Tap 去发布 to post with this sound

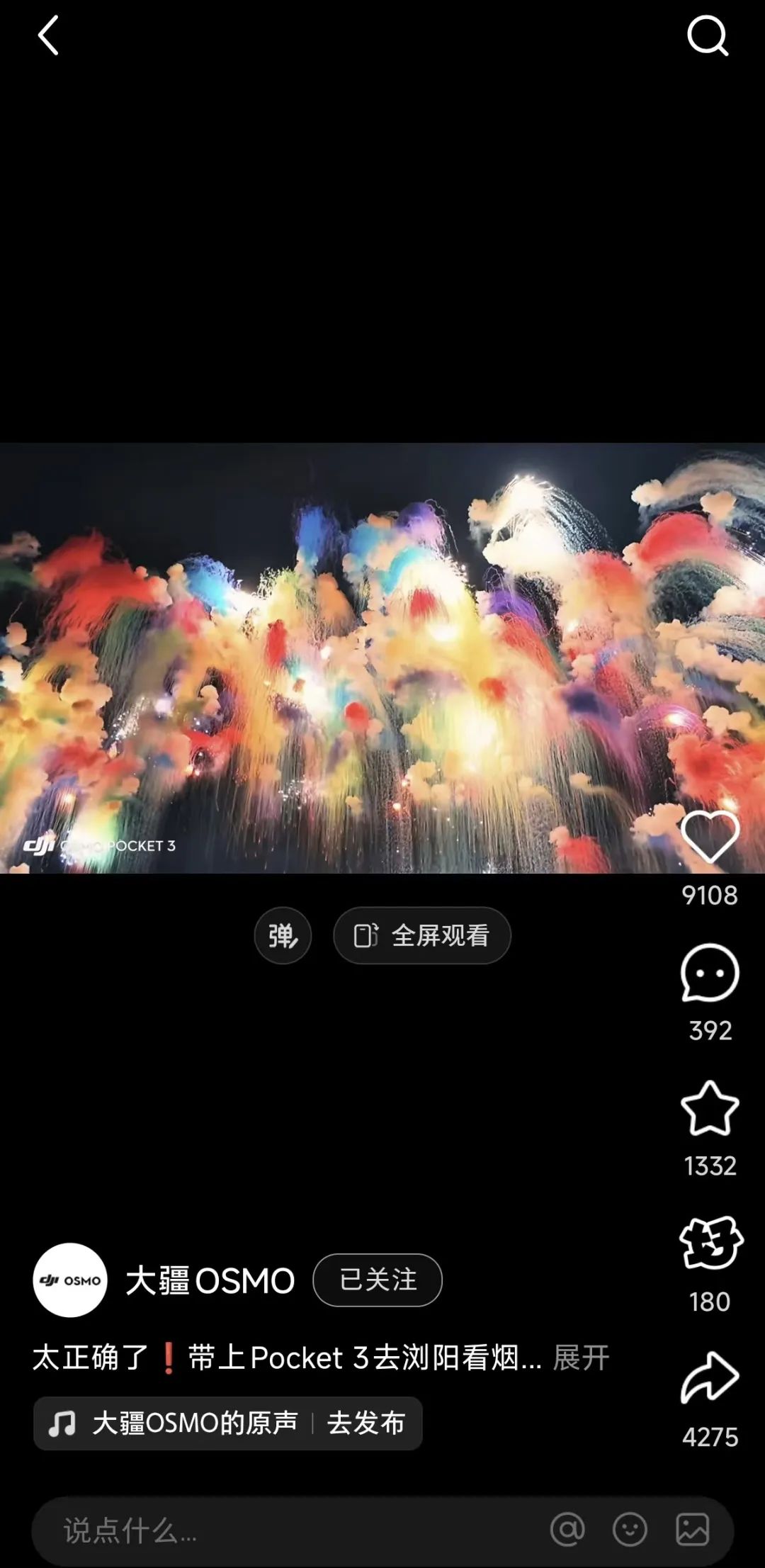[366, 1423]
